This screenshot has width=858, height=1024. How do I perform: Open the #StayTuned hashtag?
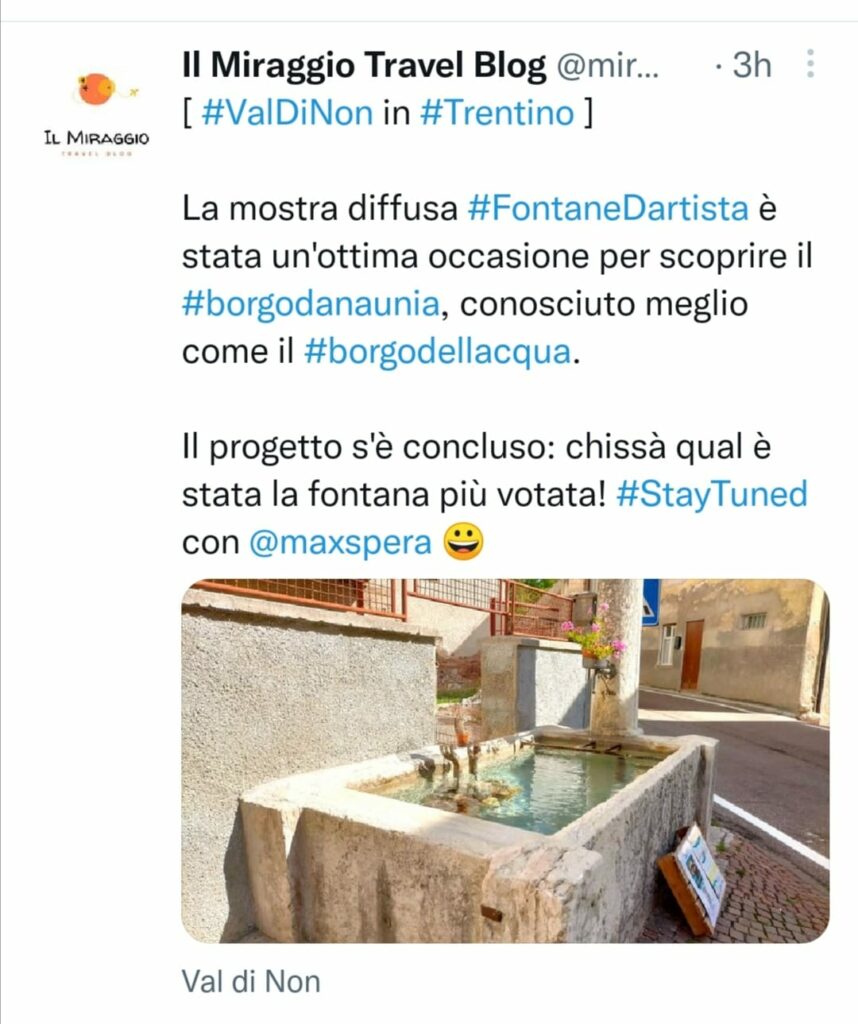coord(711,495)
